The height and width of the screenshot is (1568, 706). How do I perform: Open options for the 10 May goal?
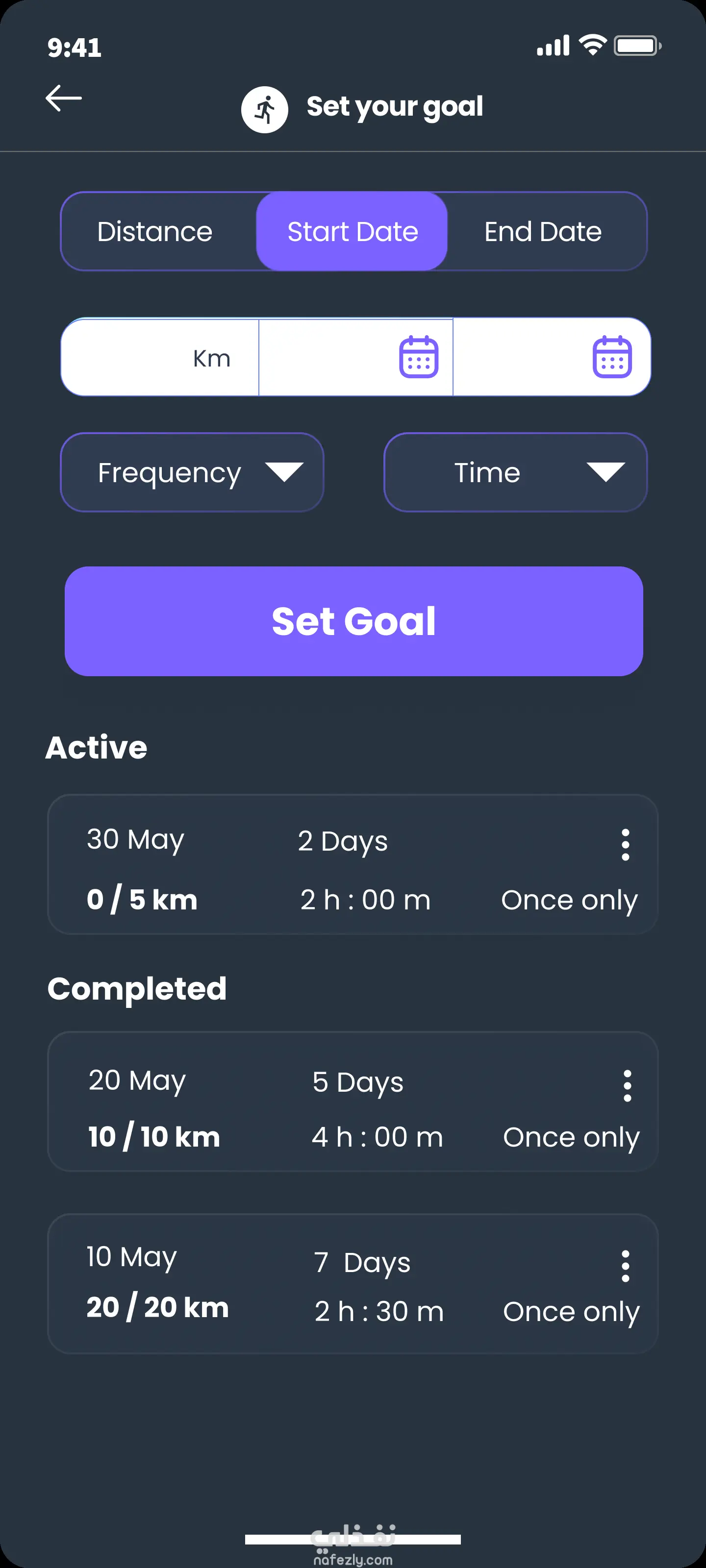625,1267
